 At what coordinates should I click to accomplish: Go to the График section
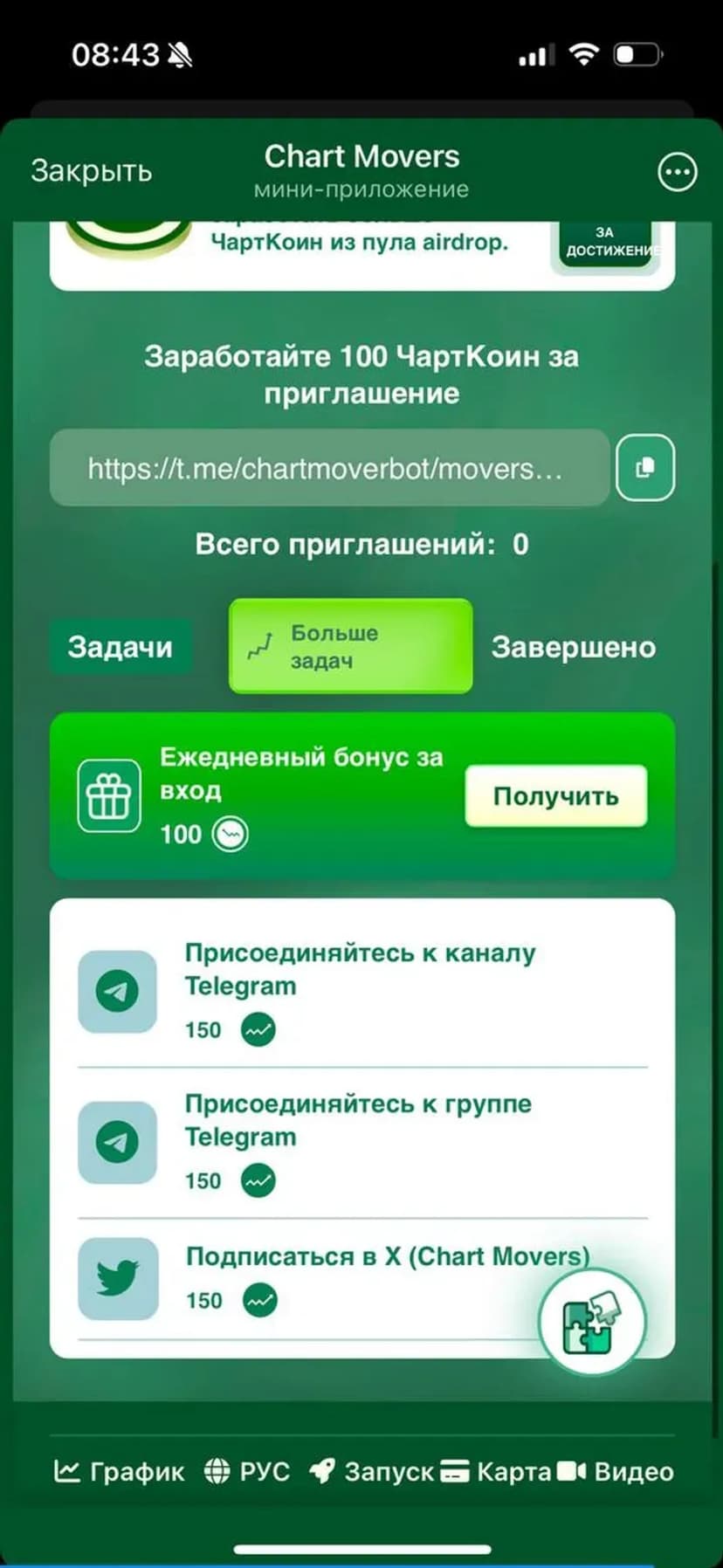coord(120,1471)
